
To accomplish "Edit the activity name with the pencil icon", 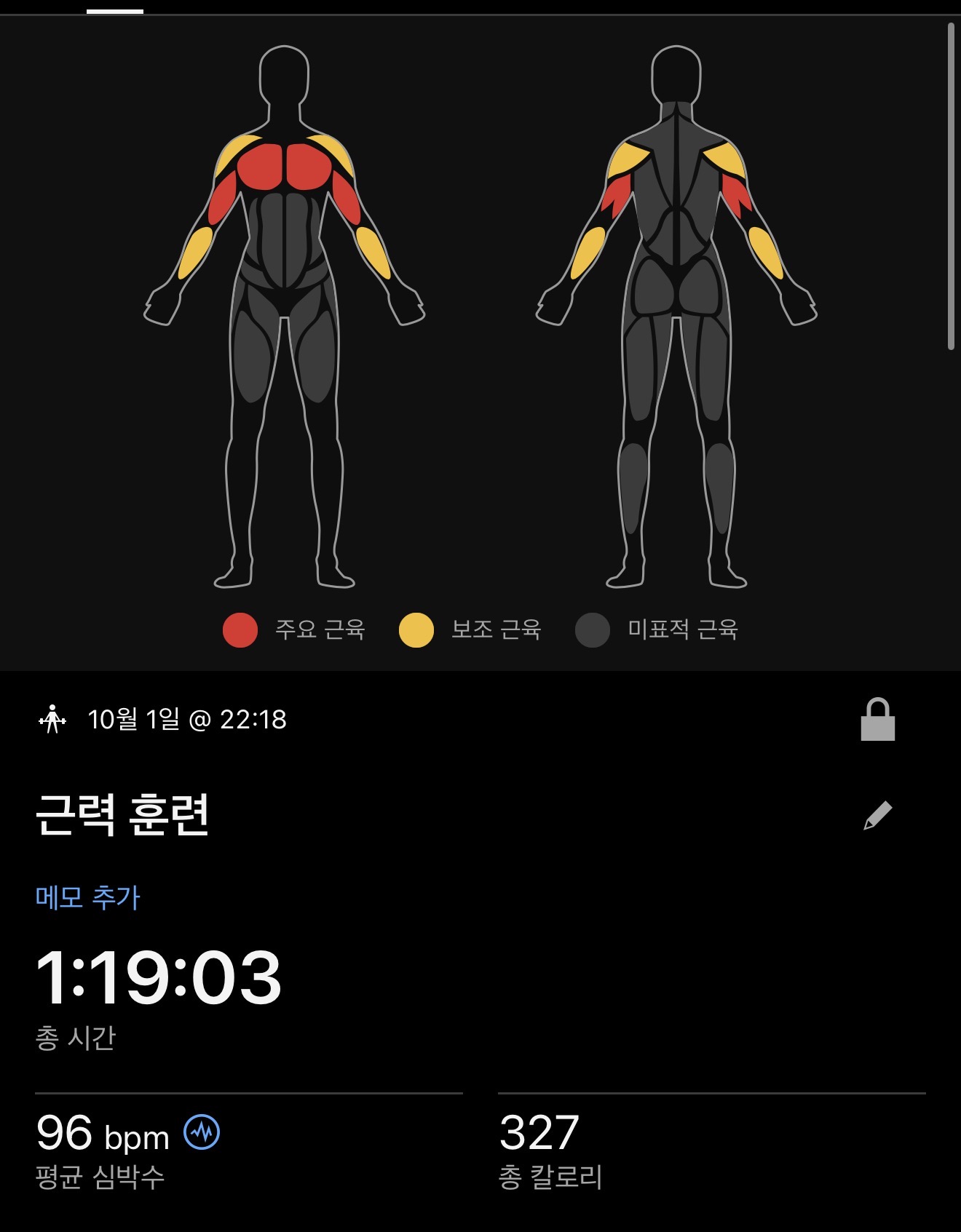I will point(877,816).
